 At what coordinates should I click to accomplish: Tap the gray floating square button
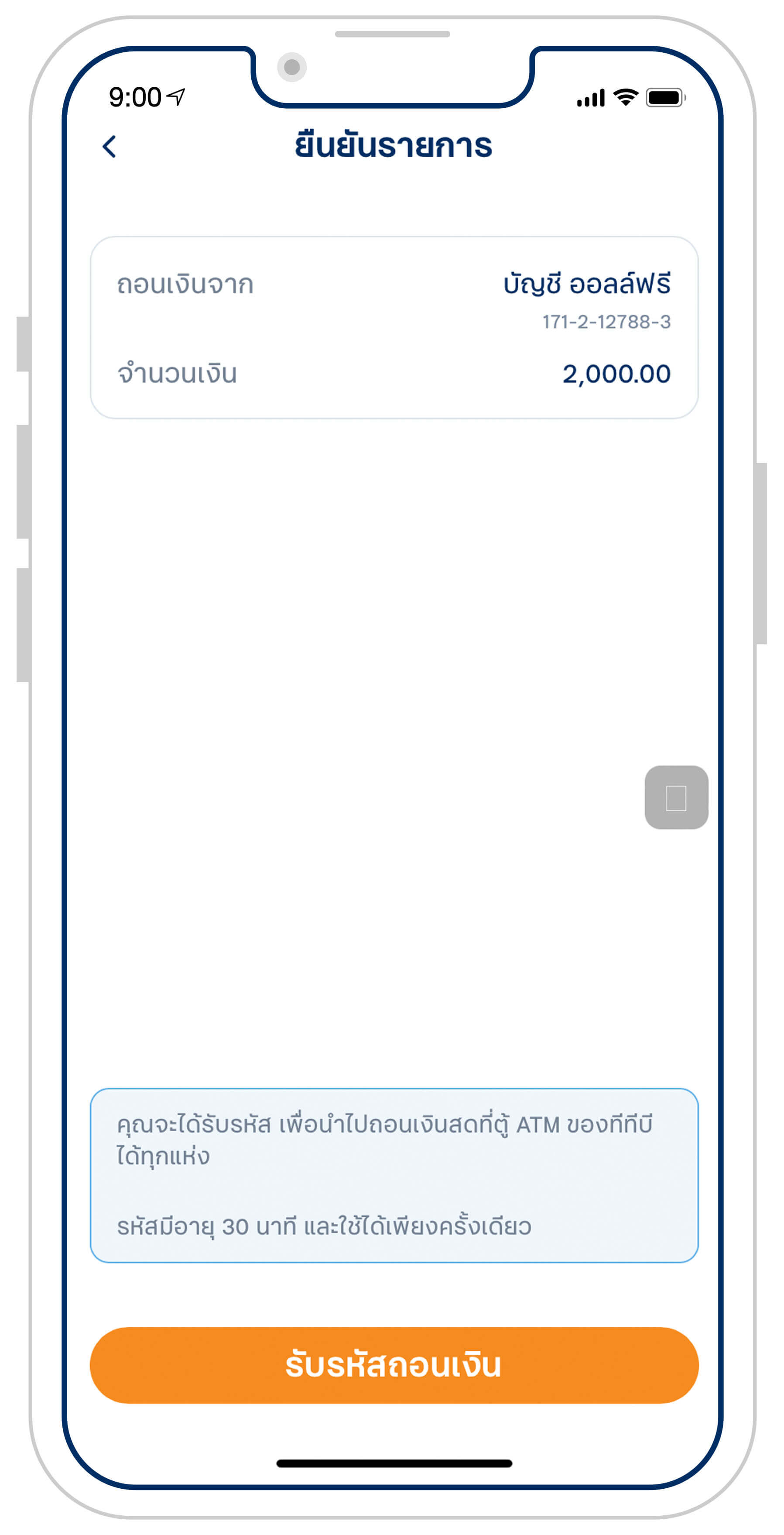[675, 797]
